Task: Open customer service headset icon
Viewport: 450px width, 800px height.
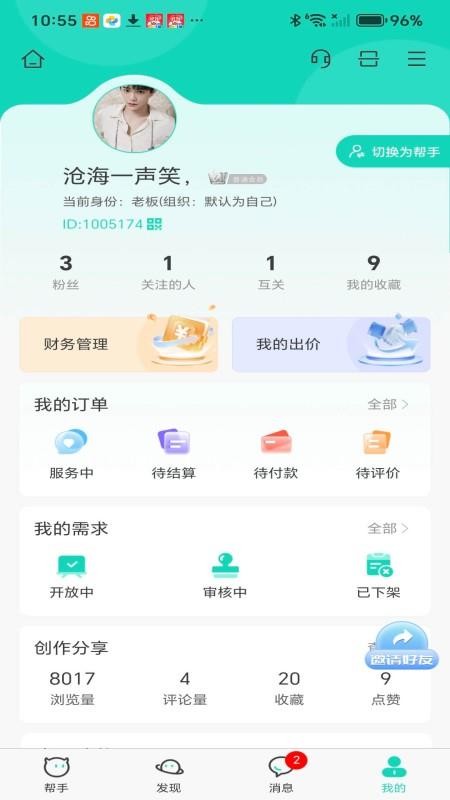Action: pyautogui.click(x=320, y=59)
